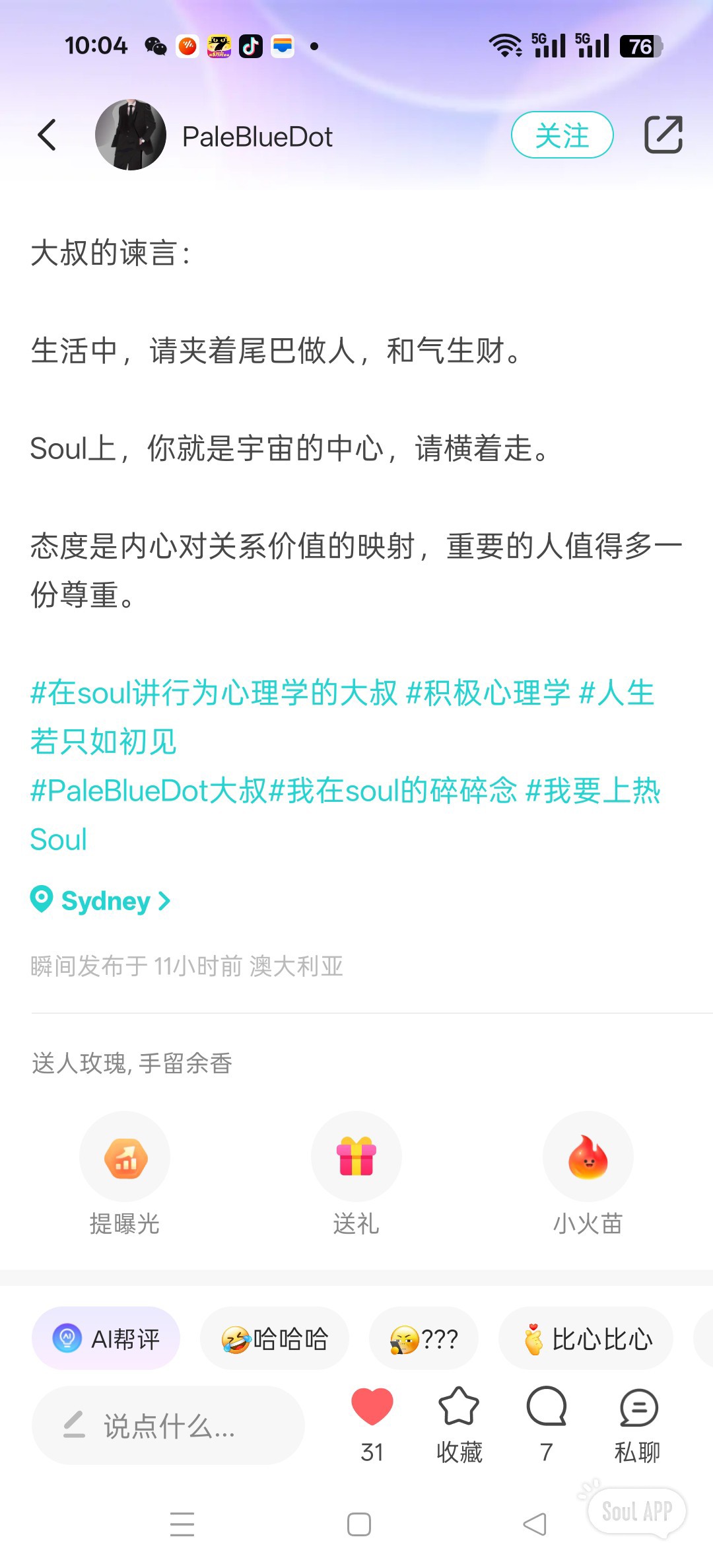Tap the 小火苗 flame button

pos(588,1174)
